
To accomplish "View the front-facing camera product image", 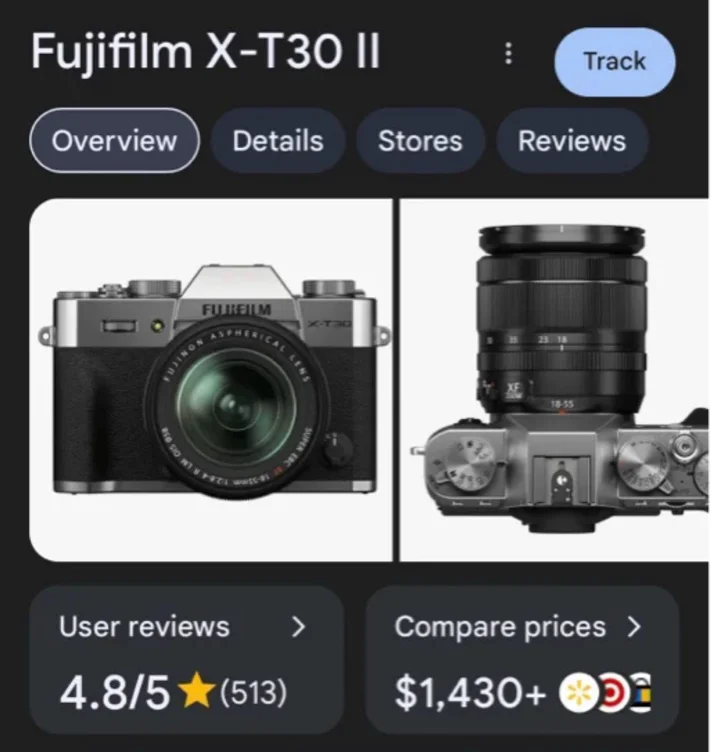I will [211, 379].
